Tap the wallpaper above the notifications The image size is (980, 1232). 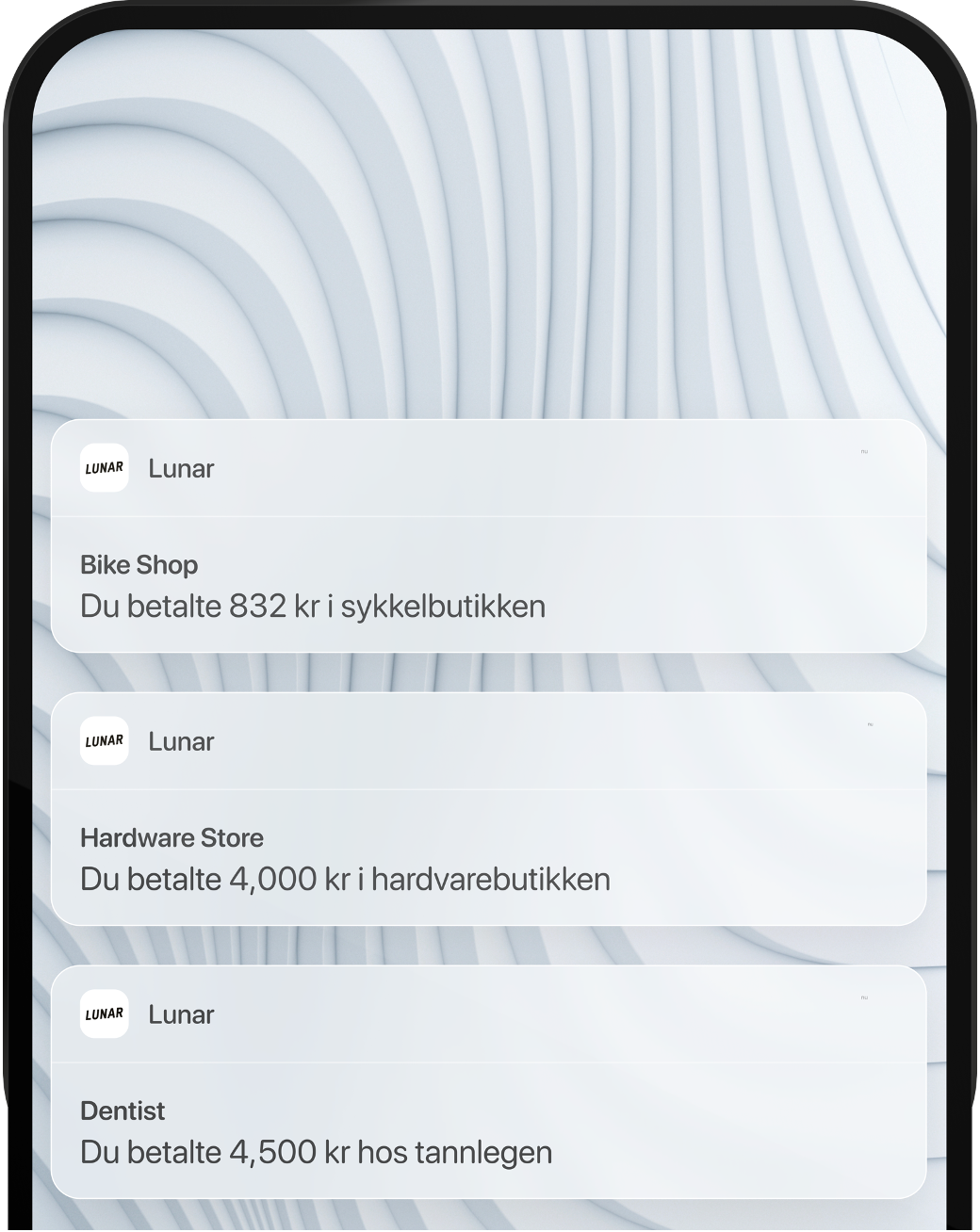click(x=490, y=235)
